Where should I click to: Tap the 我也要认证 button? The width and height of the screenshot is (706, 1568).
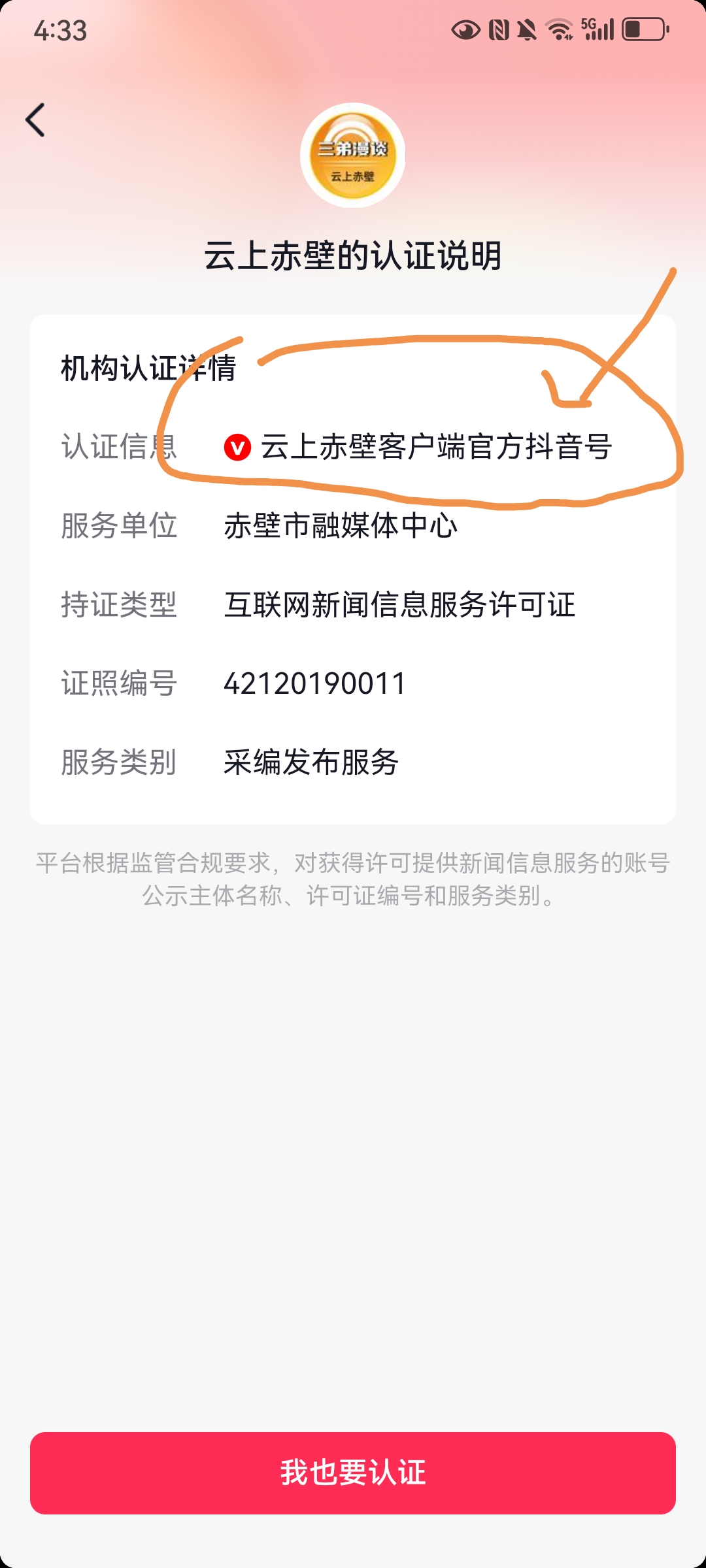pyautogui.click(x=353, y=1473)
